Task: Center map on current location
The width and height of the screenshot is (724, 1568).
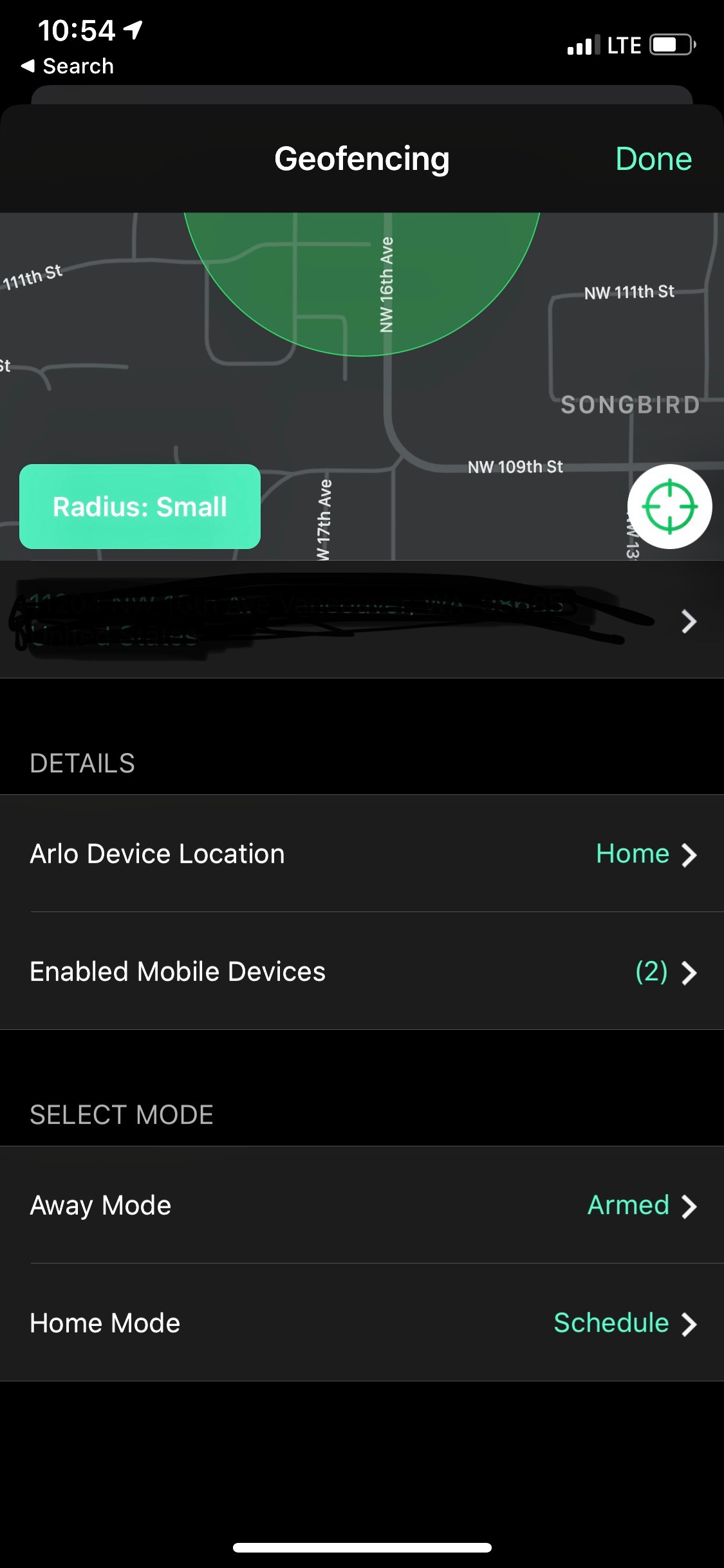Action: point(669,507)
